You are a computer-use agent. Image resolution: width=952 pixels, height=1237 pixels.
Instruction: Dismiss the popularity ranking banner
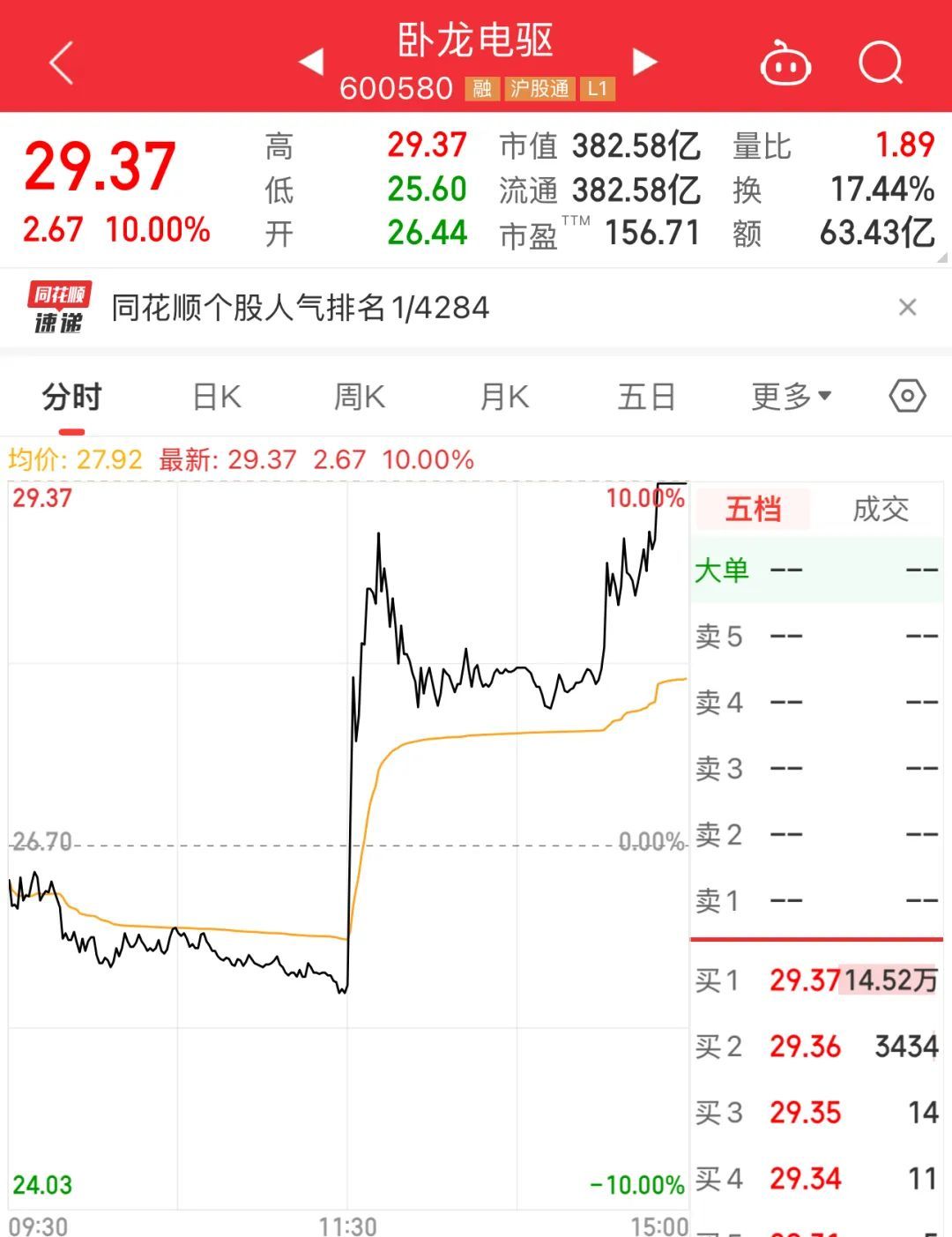[907, 308]
